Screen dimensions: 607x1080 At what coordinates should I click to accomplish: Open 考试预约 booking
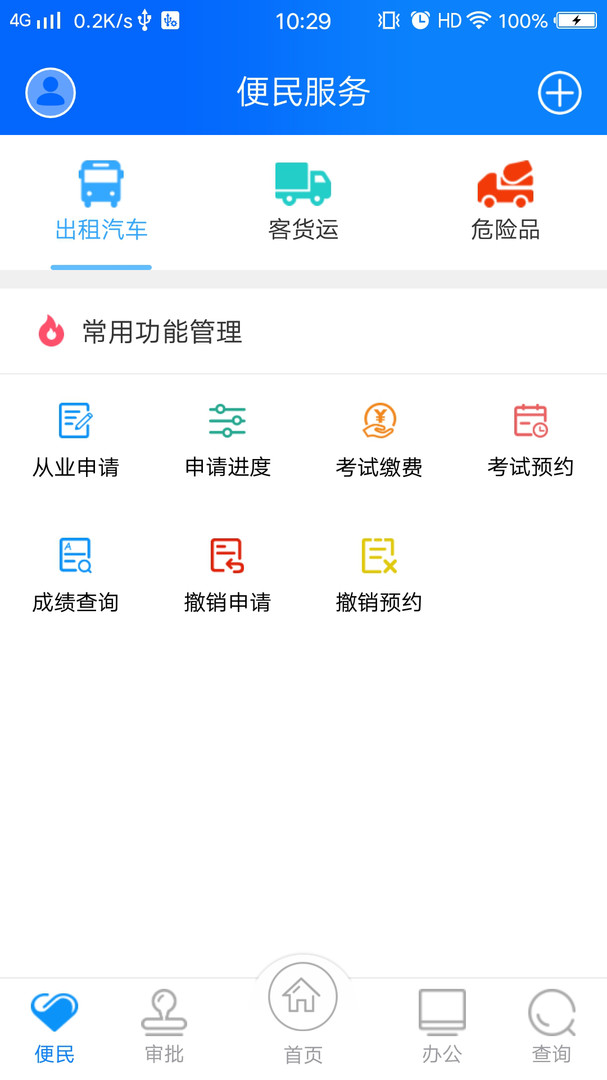click(x=530, y=440)
